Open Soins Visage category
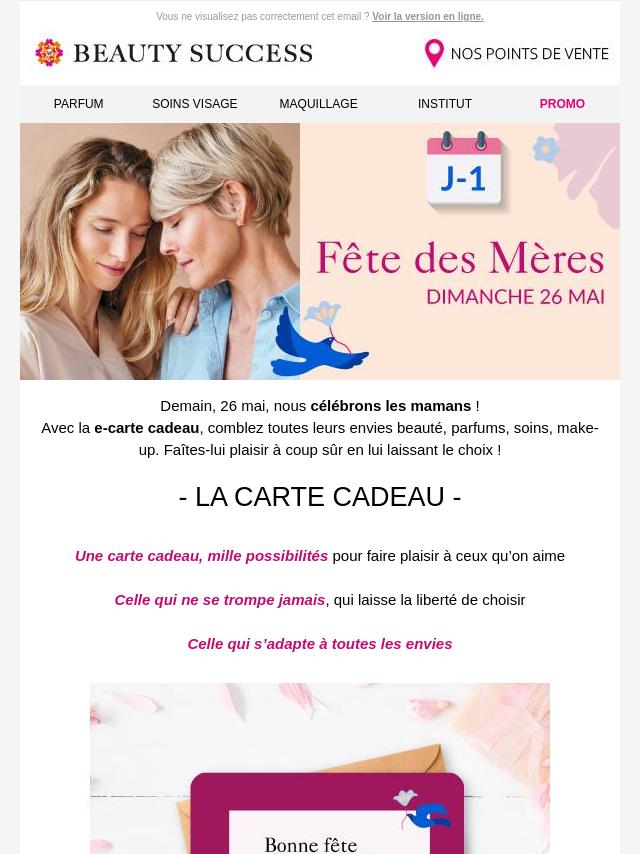Image resolution: width=640 pixels, height=854 pixels. tap(195, 104)
